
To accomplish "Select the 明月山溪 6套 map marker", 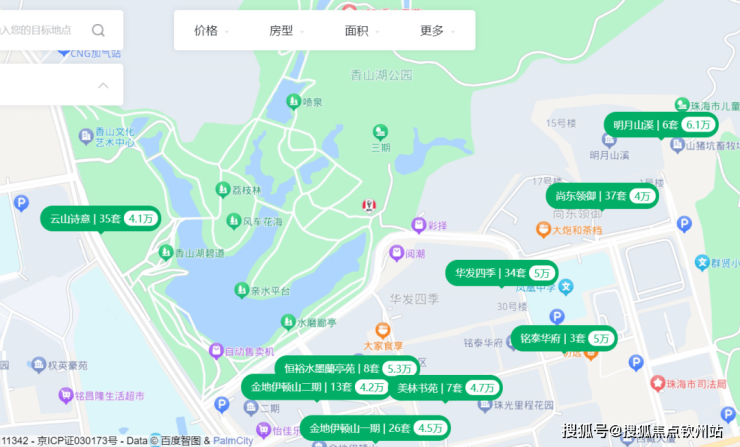I will pos(661,125).
